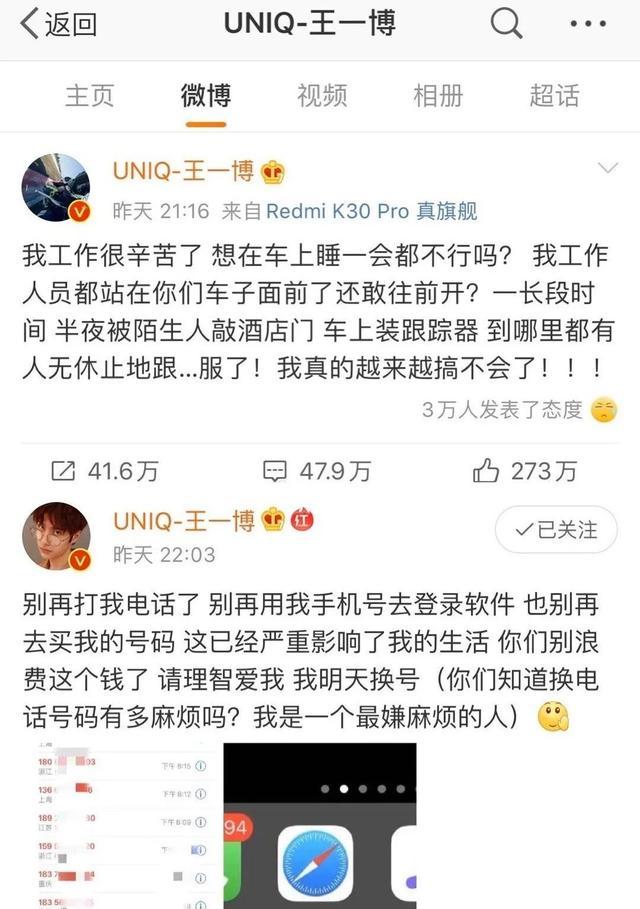Open avatar of the 21:16 post
This screenshot has height=909, width=640.
pos(56,189)
